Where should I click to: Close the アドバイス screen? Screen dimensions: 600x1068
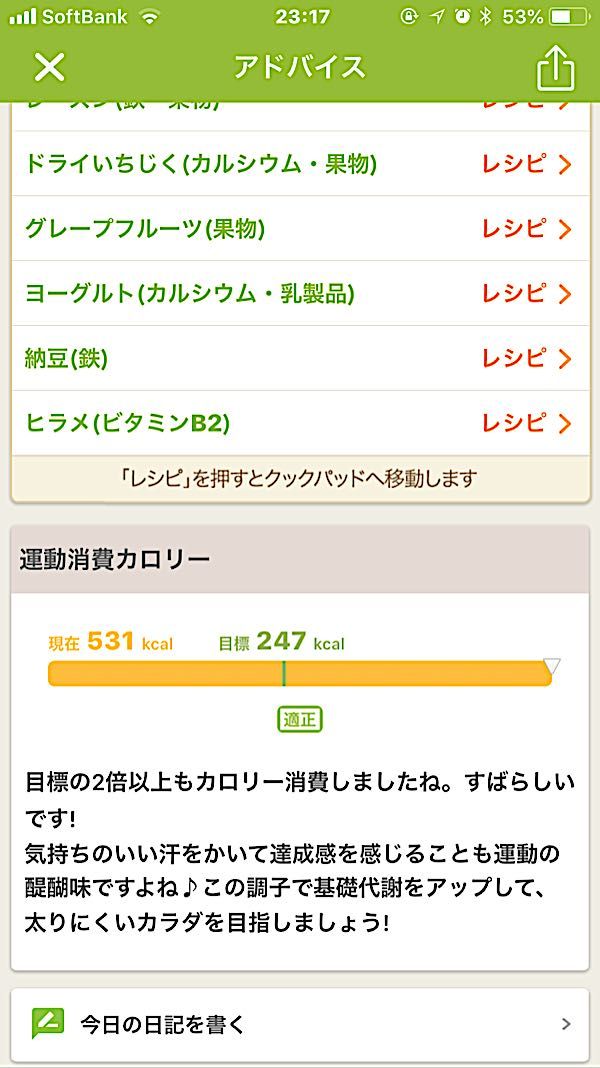coord(49,67)
